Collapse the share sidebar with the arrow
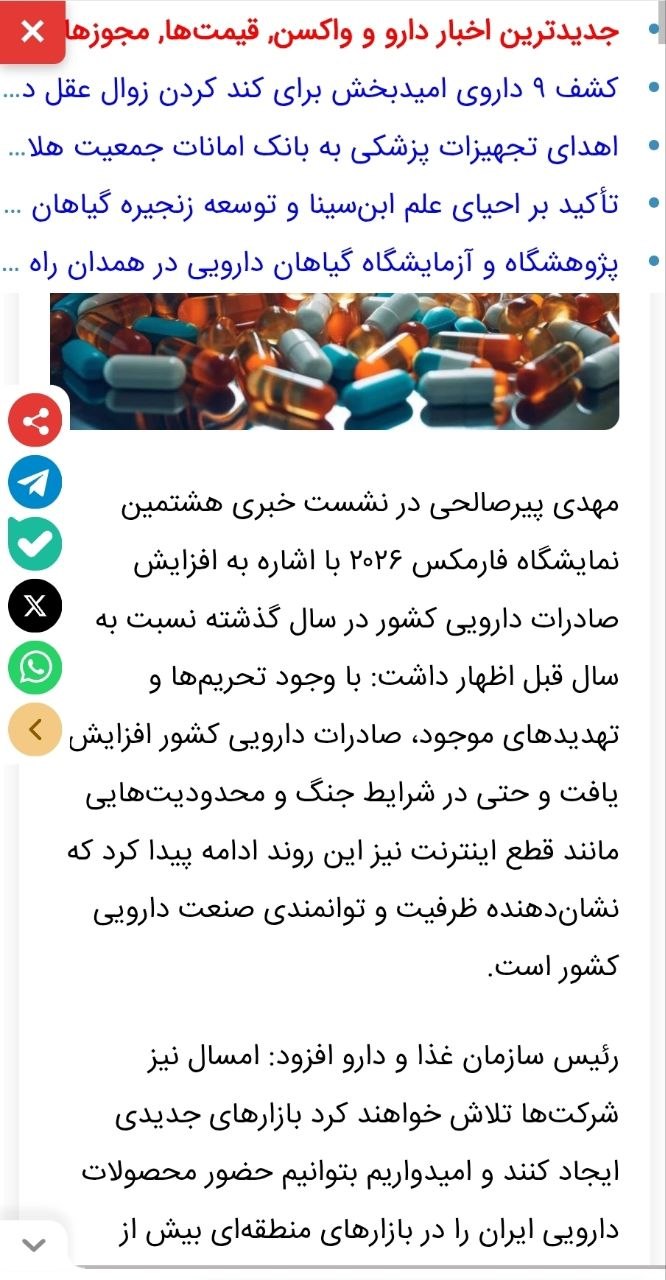 (x=35, y=729)
